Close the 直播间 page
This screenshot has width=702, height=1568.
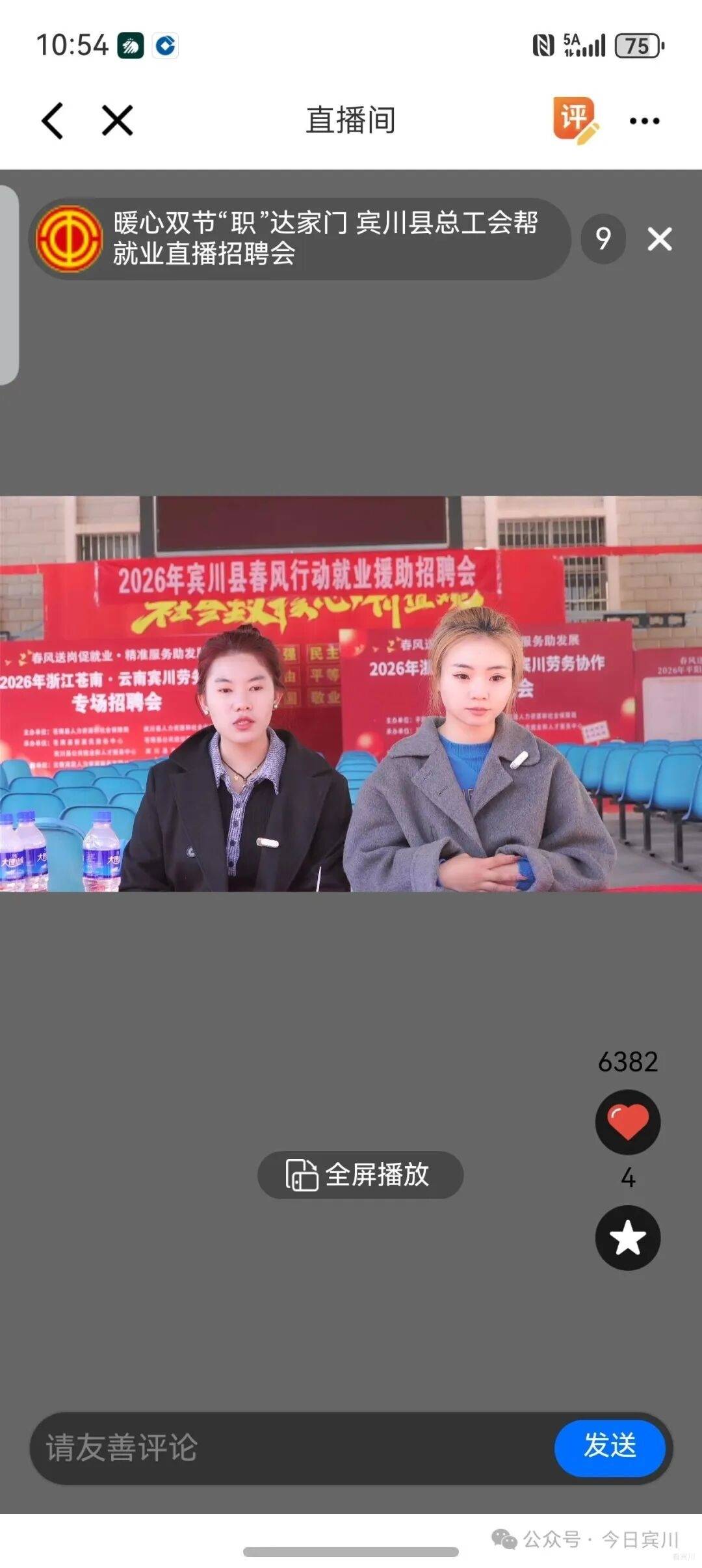click(x=118, y=121)
